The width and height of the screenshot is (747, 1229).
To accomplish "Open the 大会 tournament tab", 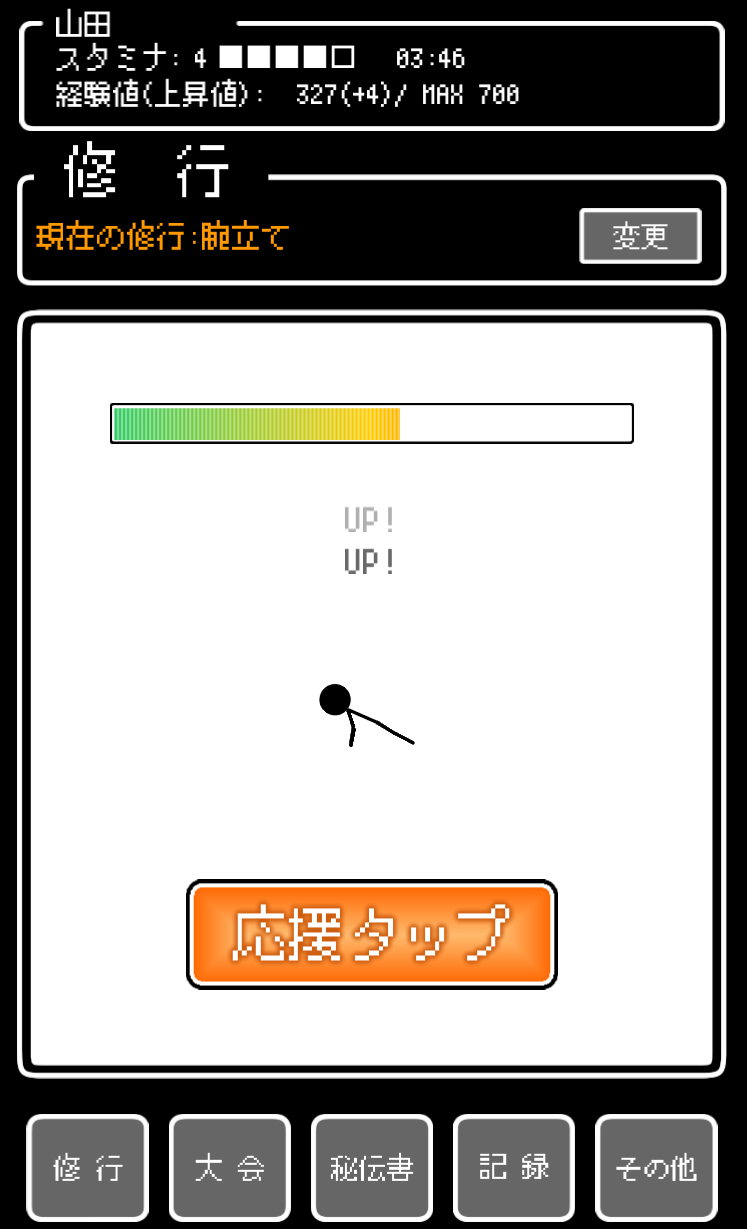I will pos(230,1167).
